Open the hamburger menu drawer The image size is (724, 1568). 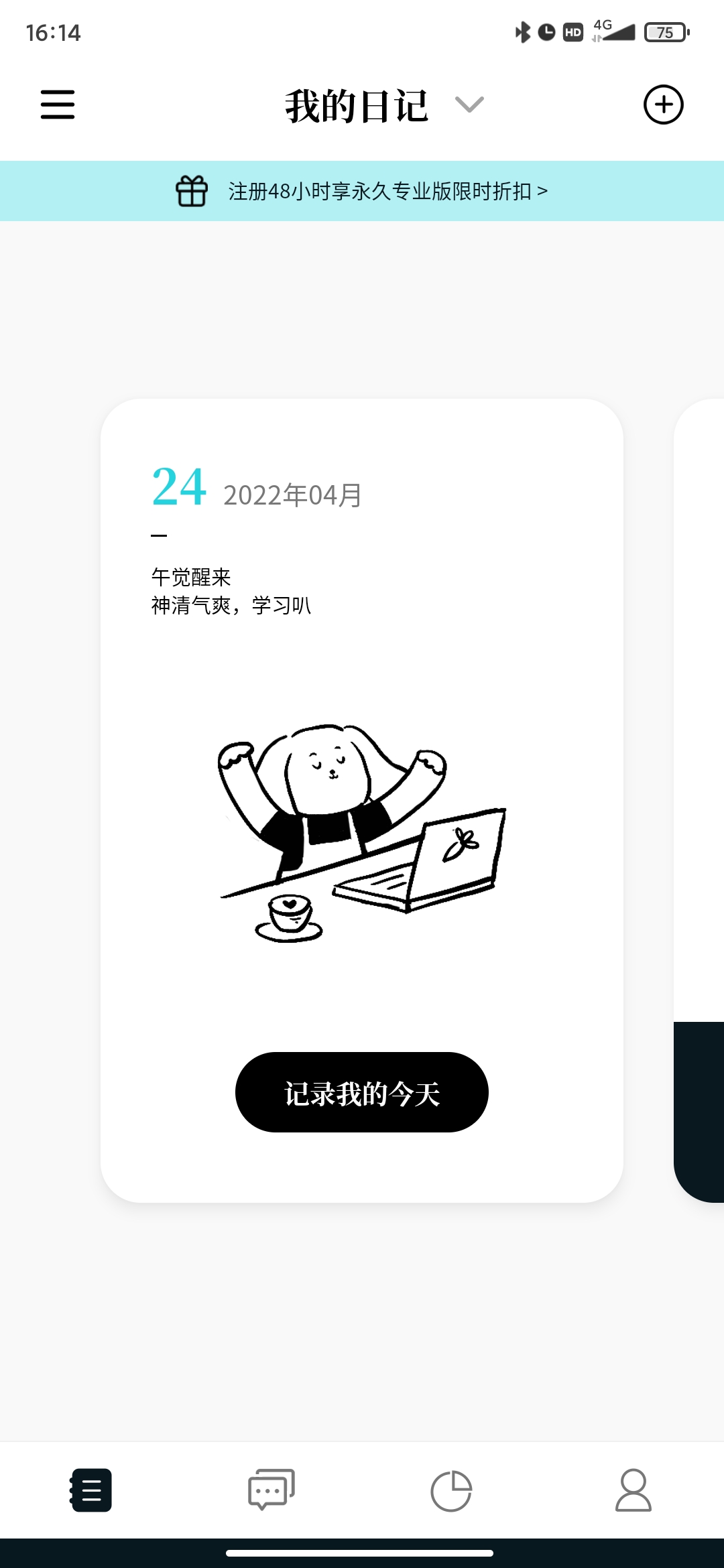coord(58,105)
